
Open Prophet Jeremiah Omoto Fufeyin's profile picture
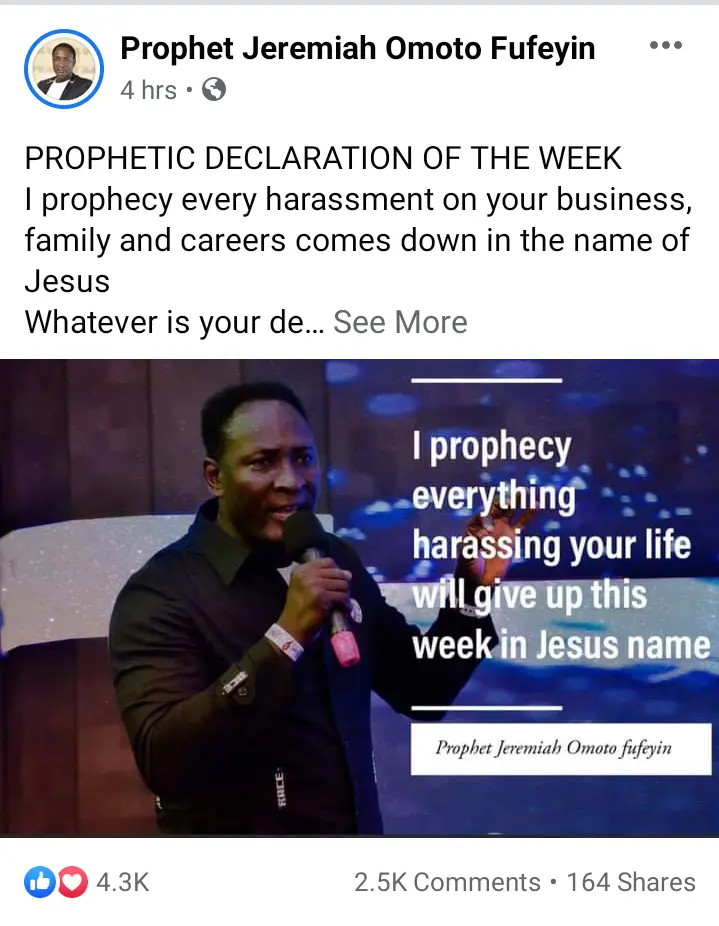(63, 69)
